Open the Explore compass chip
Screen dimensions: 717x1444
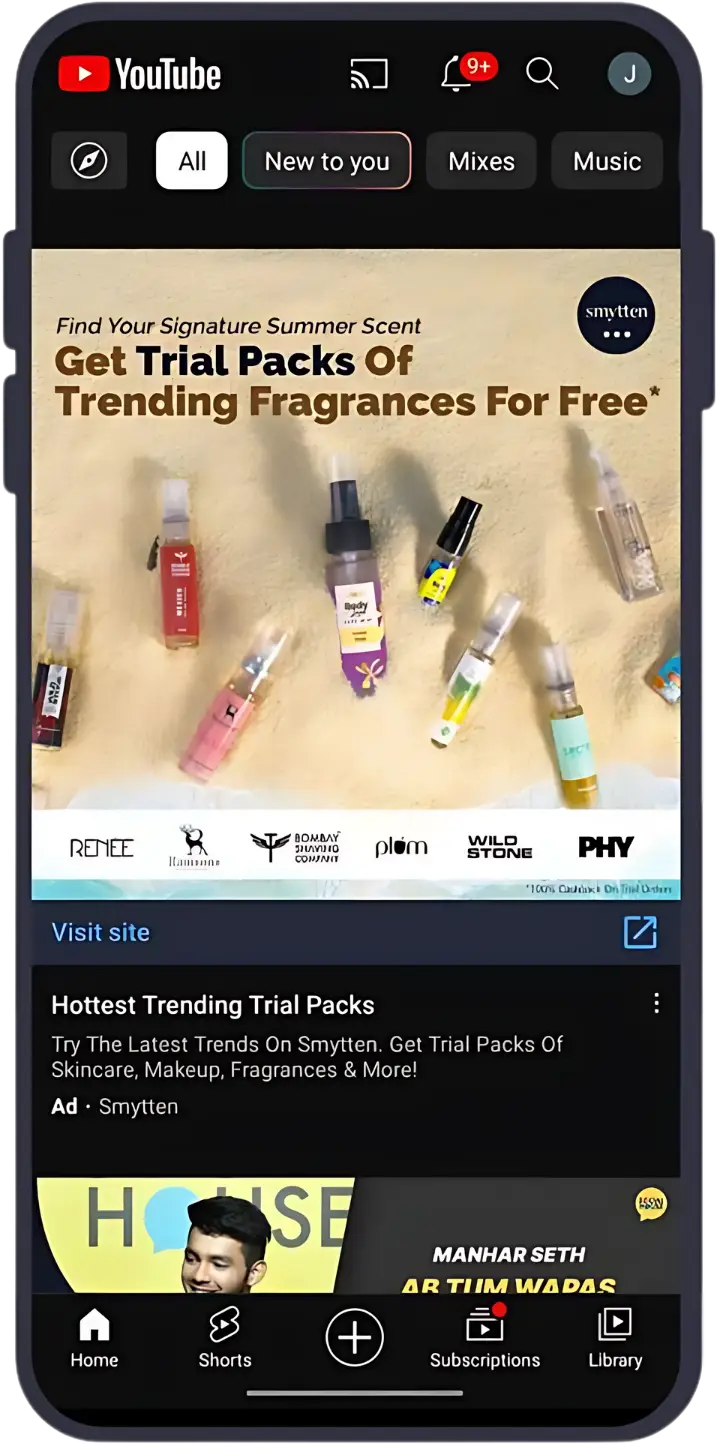pyautogui.click(x=89, y=161)
